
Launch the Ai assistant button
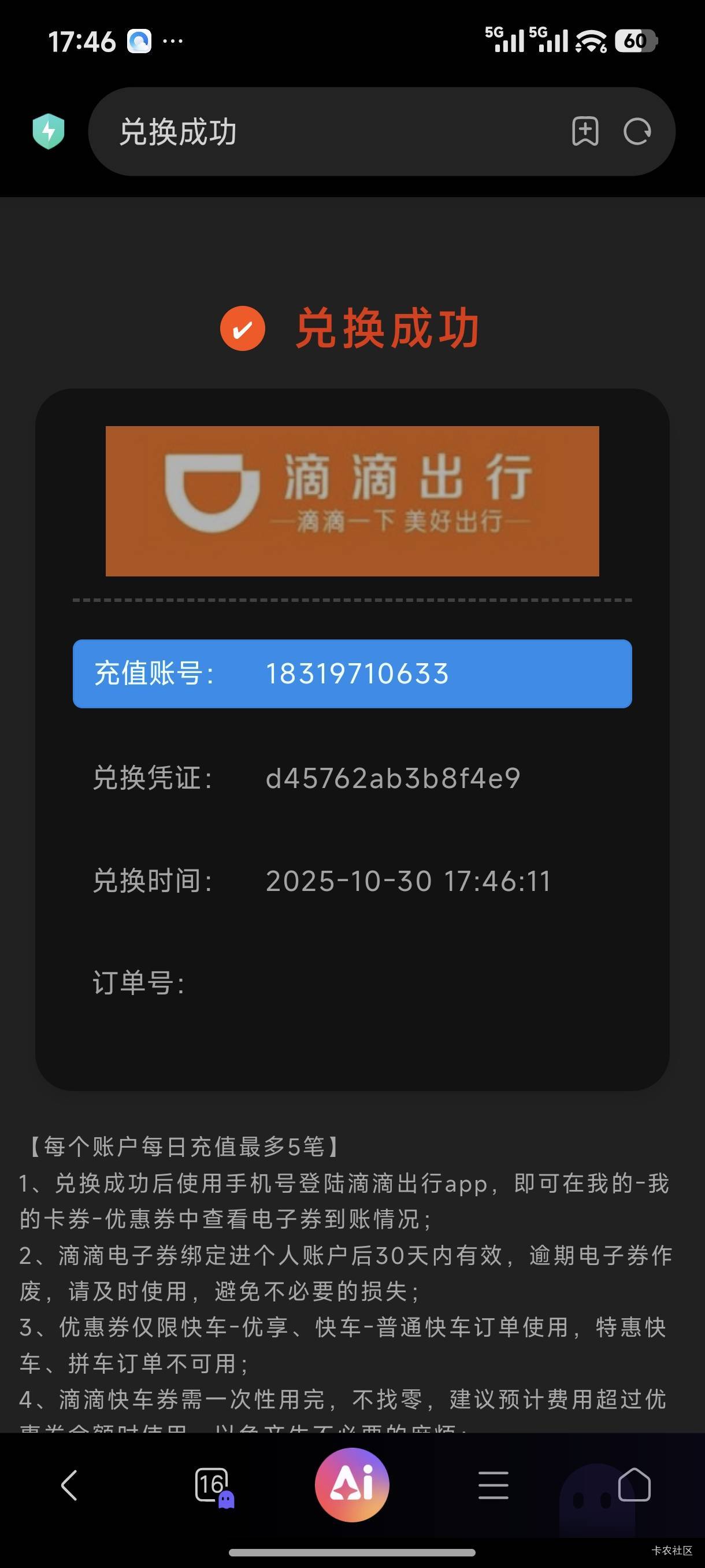pos(352,1485)
